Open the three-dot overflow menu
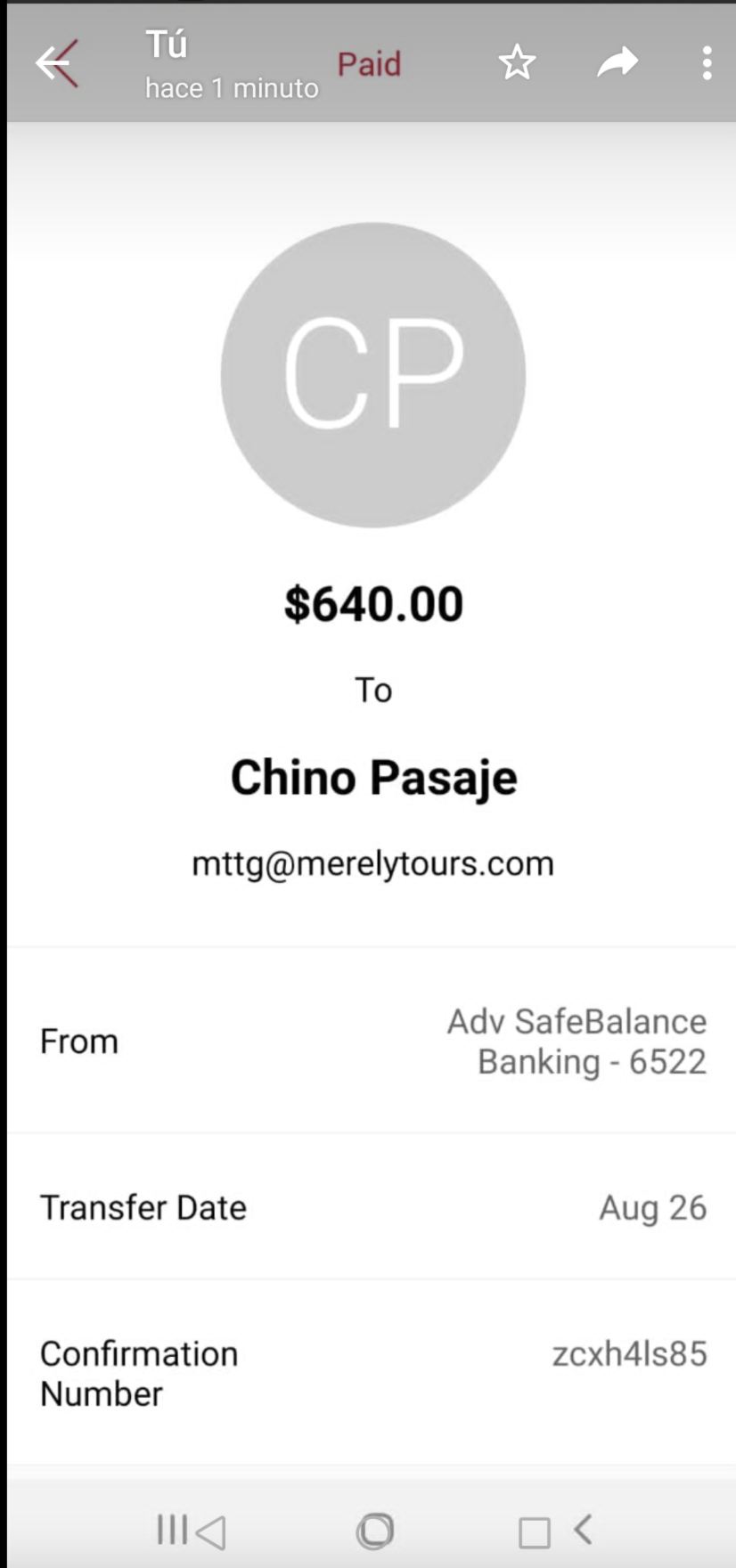The image size is (736, 1568). point(707,63)
